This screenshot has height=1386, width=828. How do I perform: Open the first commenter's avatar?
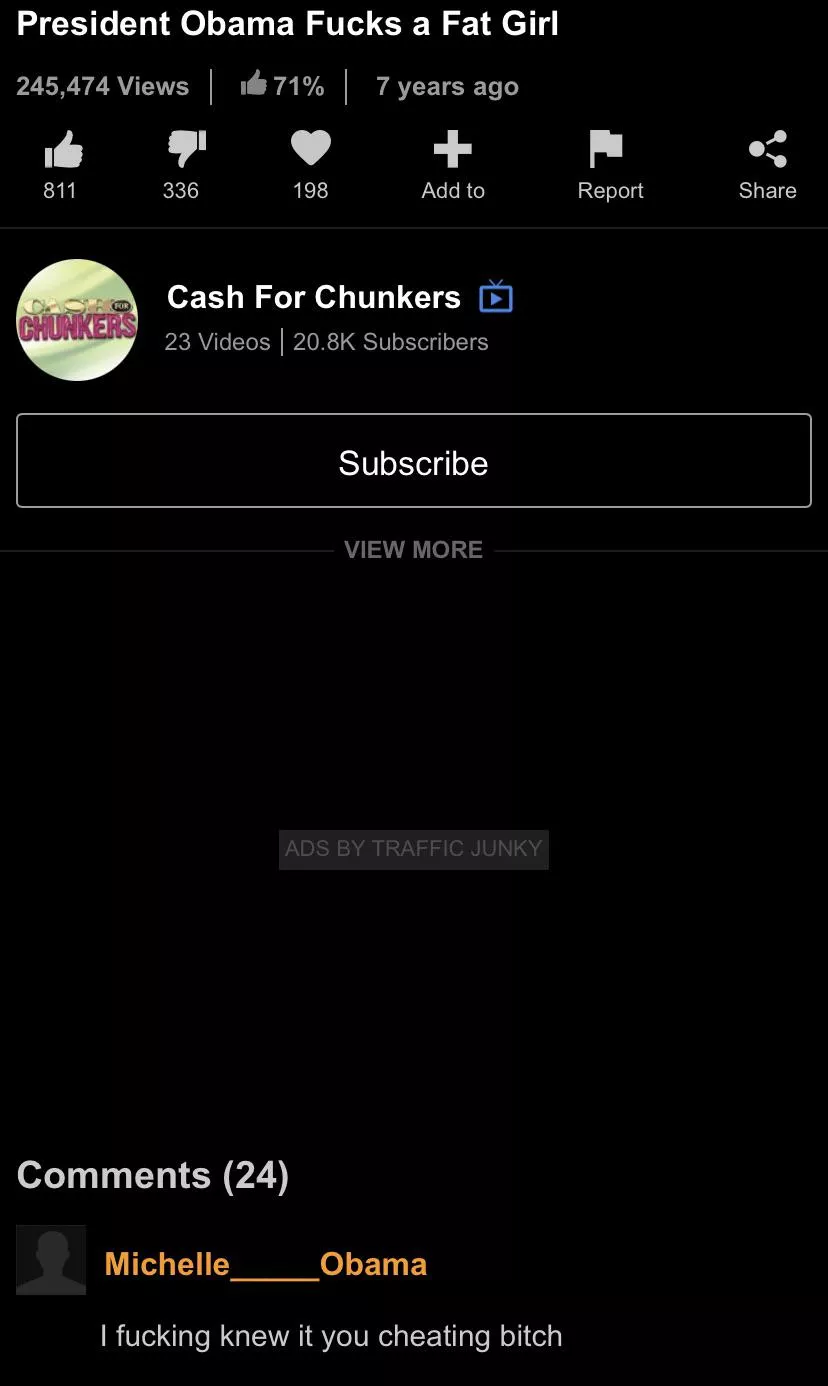pyautogui.click(x=51, y=1260)
